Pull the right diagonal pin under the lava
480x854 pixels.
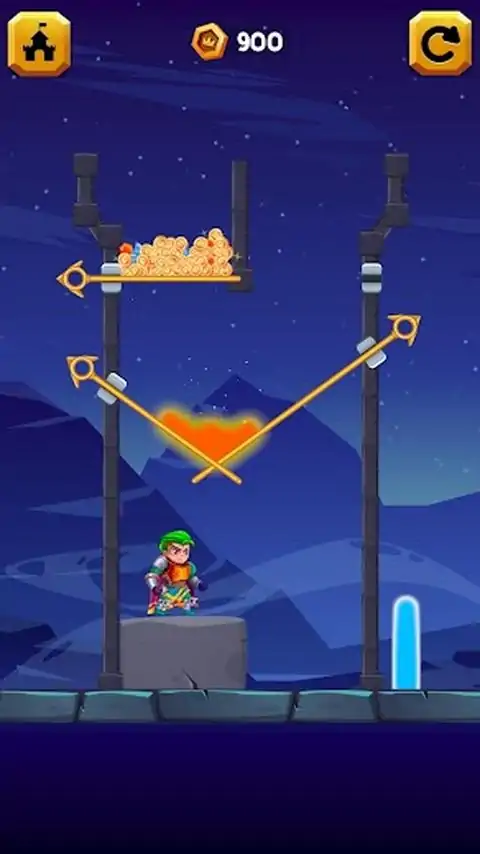(x=404, y=328)
